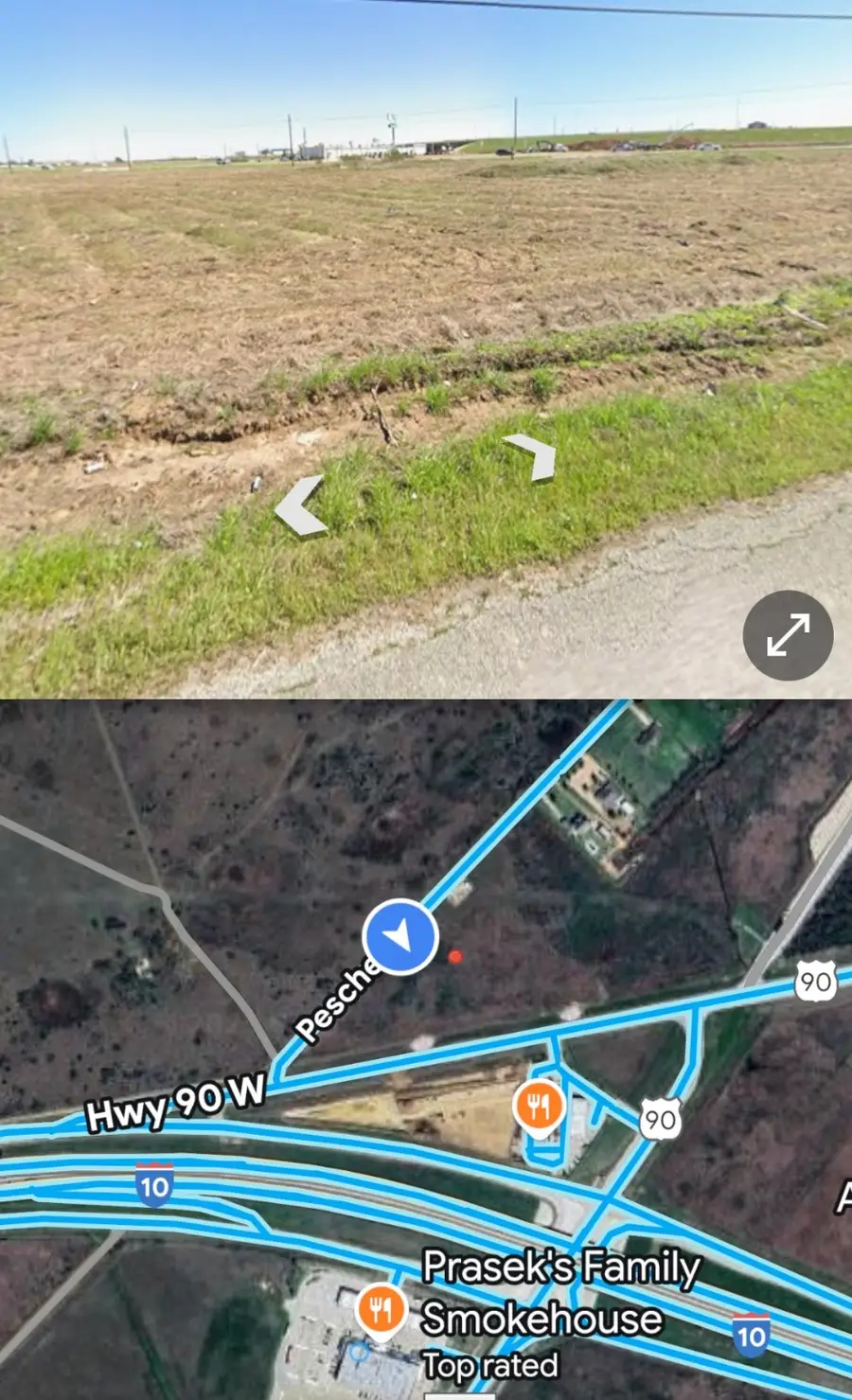Click the Interstate 10 shield on the left
852x1400 pixels.
[154, 1181]
